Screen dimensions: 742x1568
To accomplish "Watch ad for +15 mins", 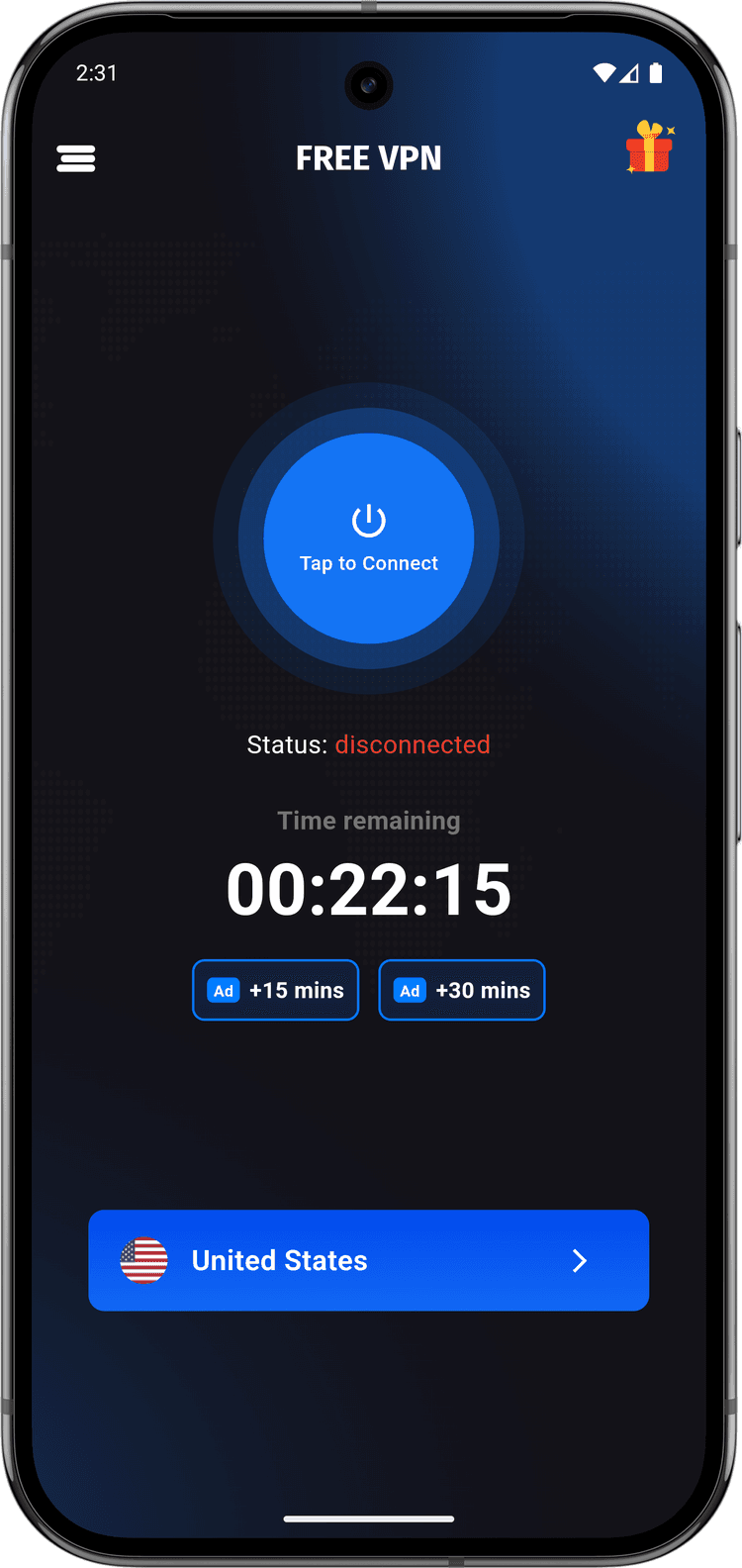I will 275,990.
